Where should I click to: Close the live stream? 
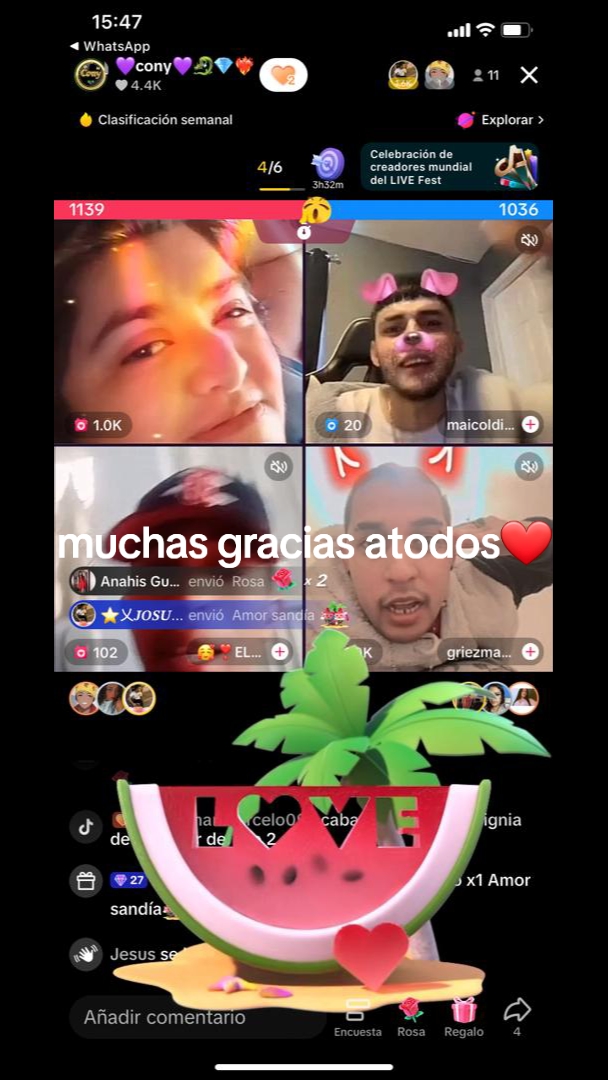click(x=529, y=75)
